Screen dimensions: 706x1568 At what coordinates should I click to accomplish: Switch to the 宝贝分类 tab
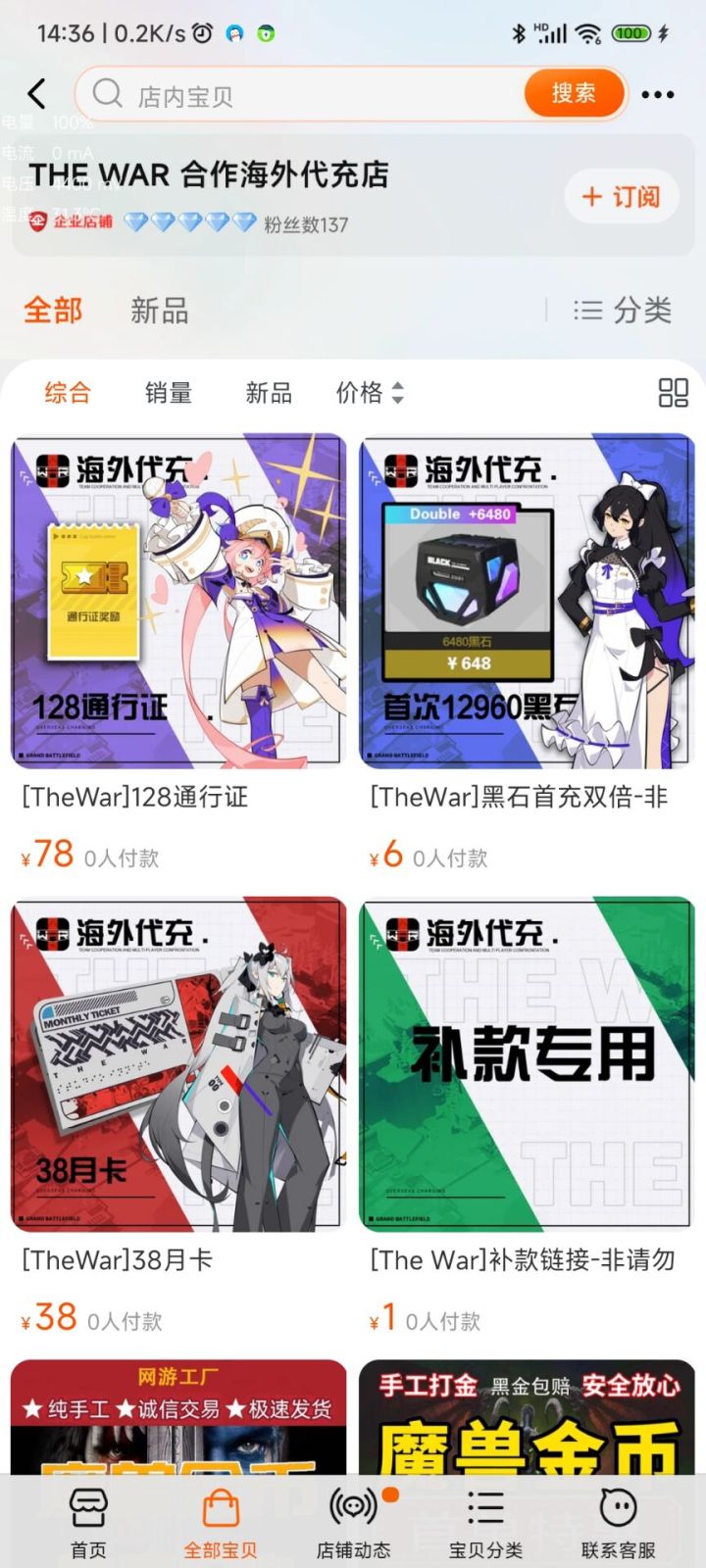(x=485, y=1524)
